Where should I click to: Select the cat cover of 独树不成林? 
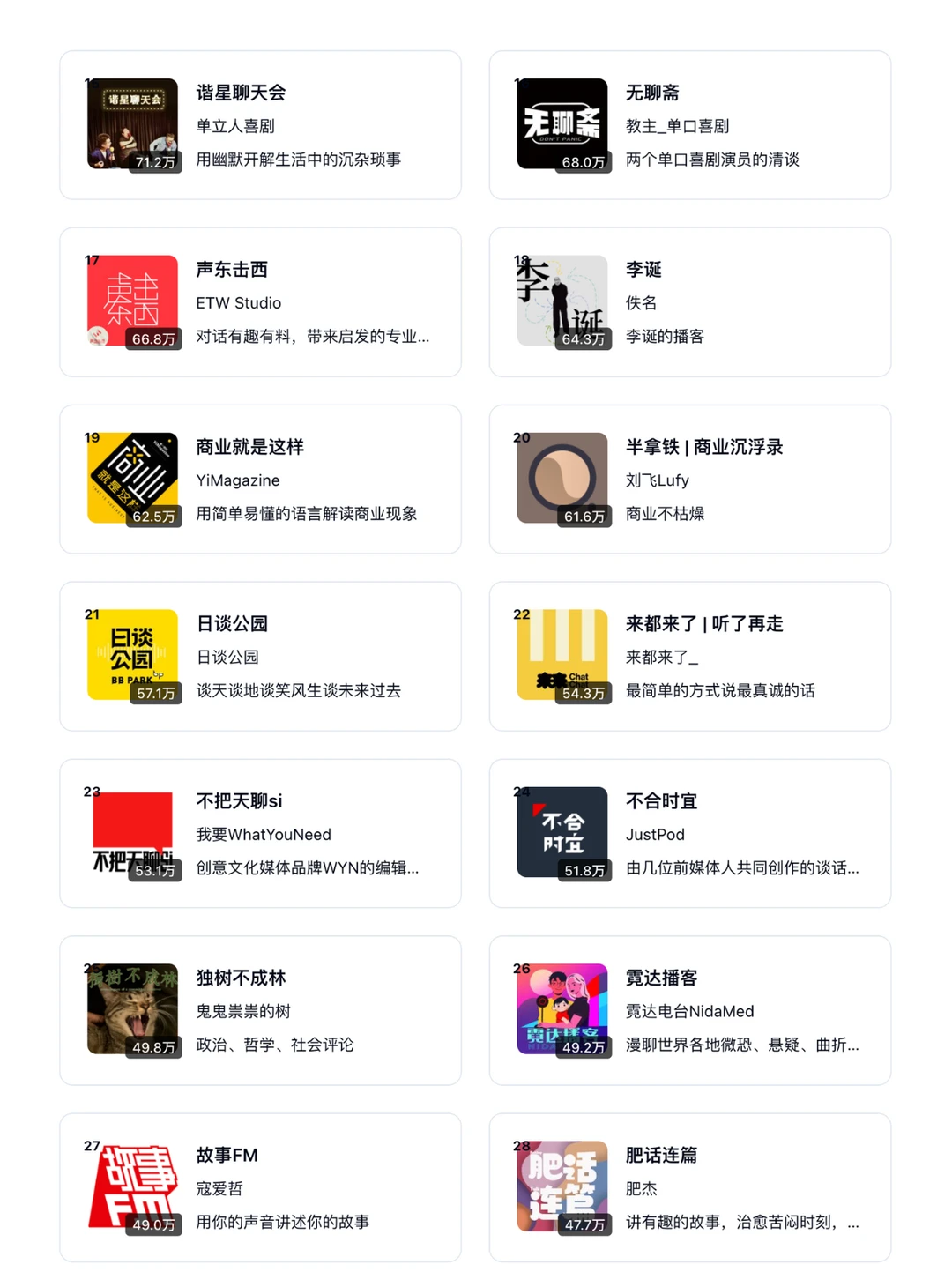coord(132,1010)
